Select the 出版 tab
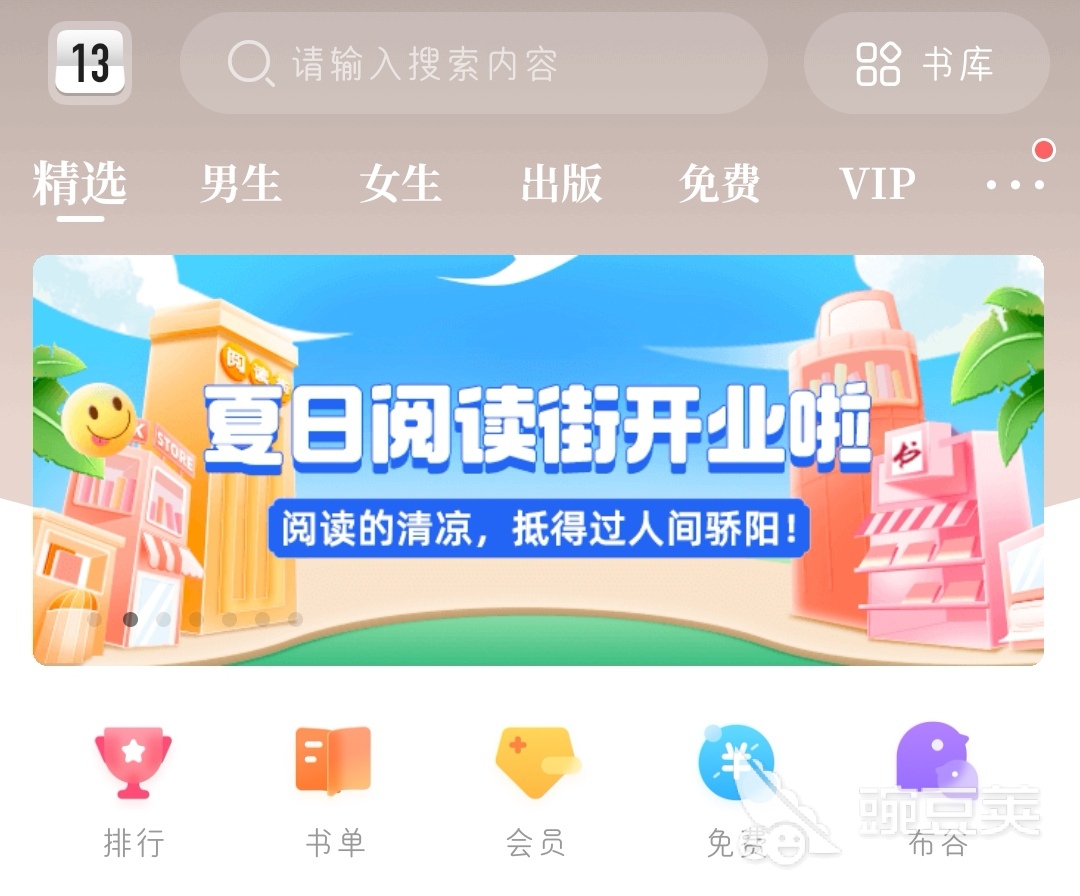This screenshot has width=1080, height=896. pos(561,184)
